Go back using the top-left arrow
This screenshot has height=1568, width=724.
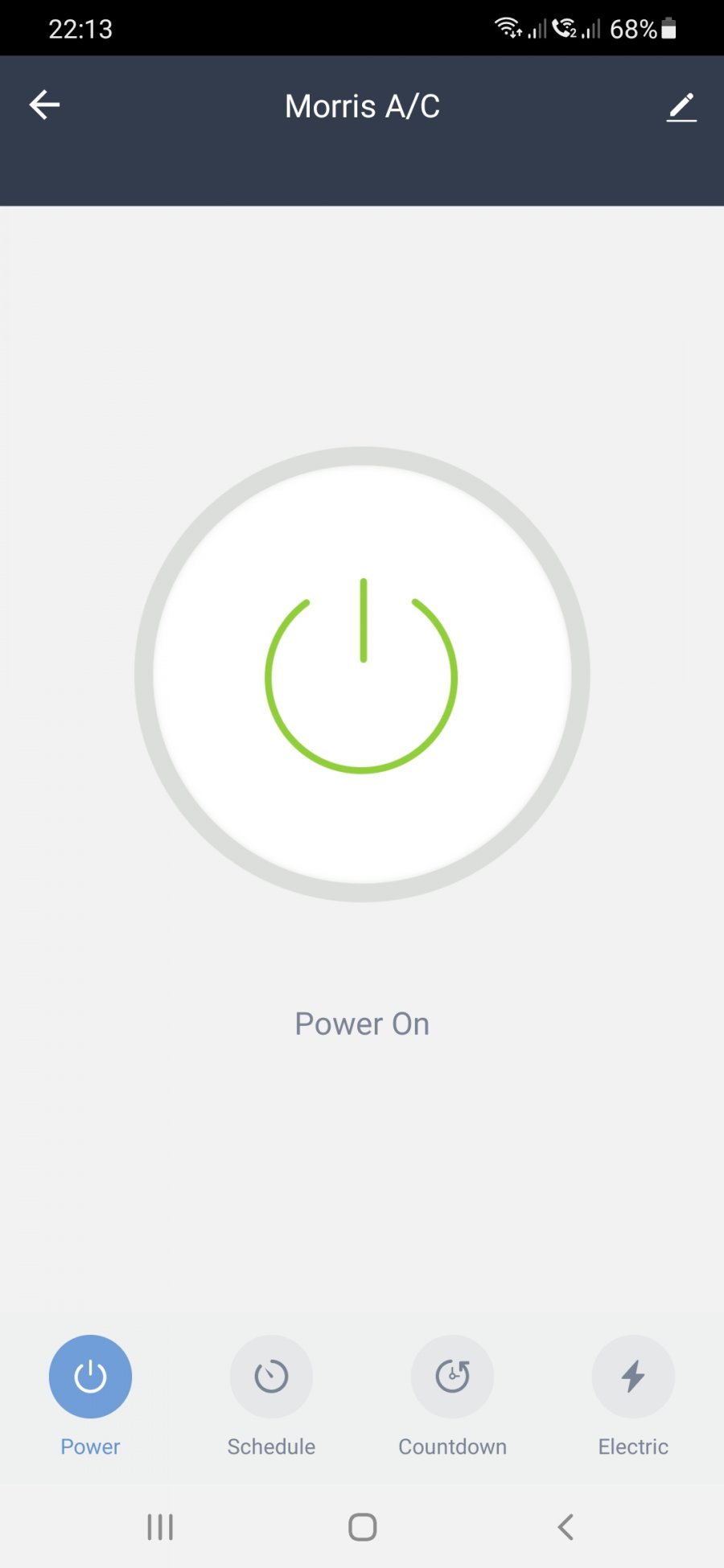tap(44, 105)
